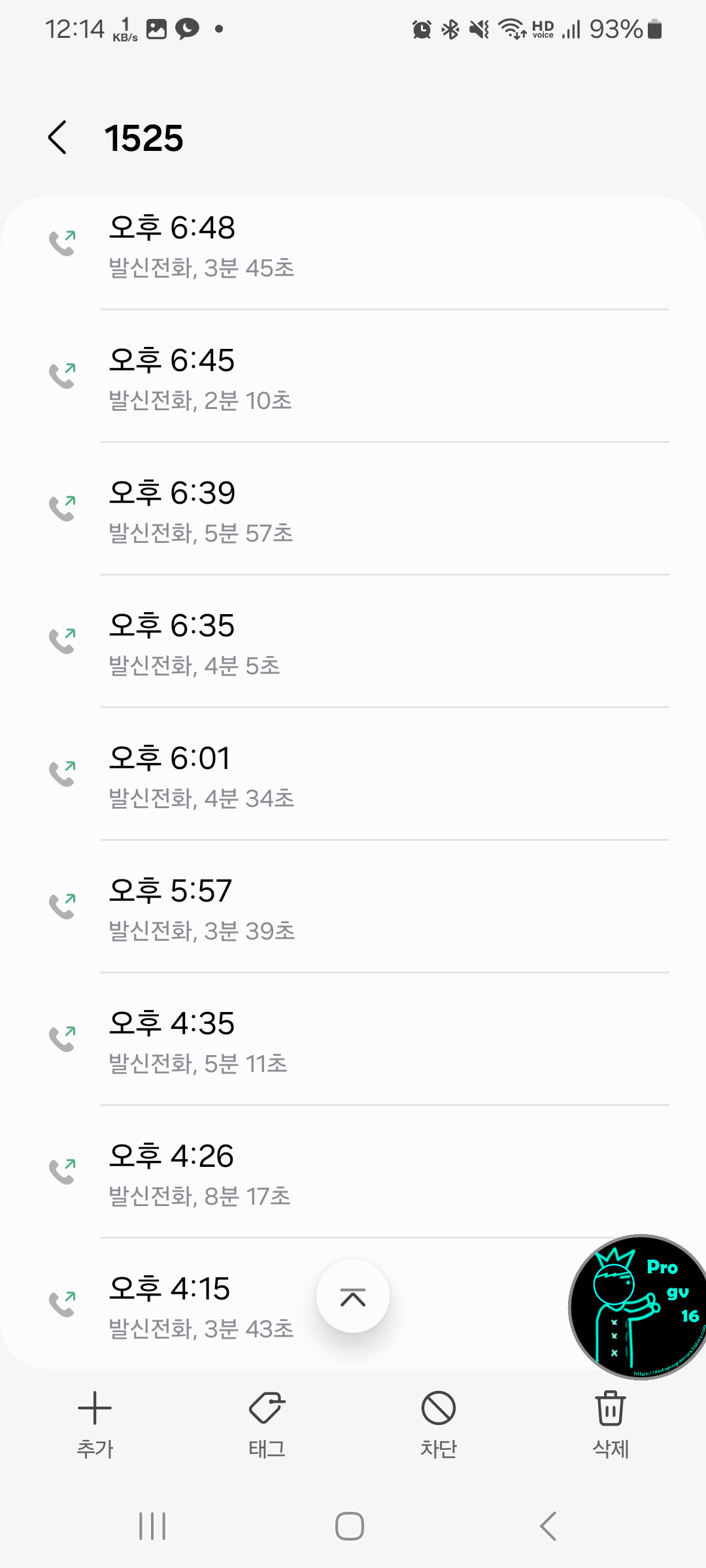Image resolution: width=706 pixels, height=1568 pixels.
Task: Tap the scroll-to-top chevron button
Action: (353, 1296)
